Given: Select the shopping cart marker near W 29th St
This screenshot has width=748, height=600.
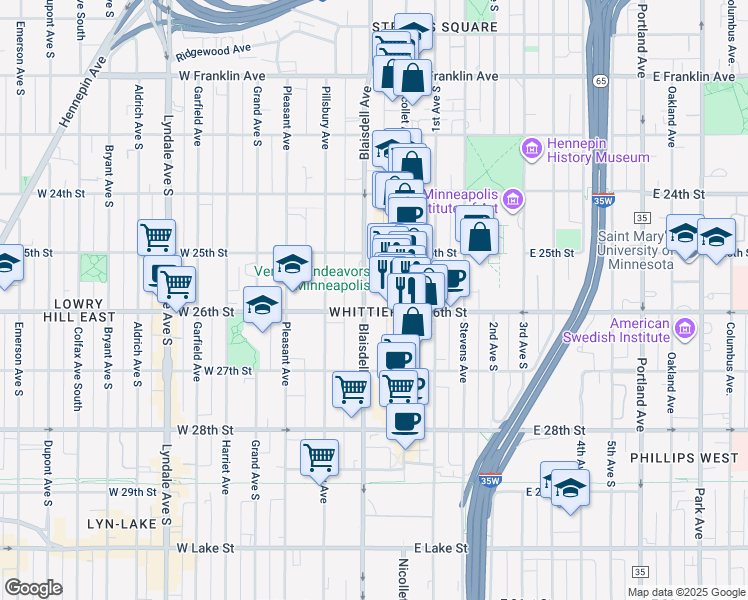Looking at the screenshot, I should pyautogui.click(x=319, y=458).
